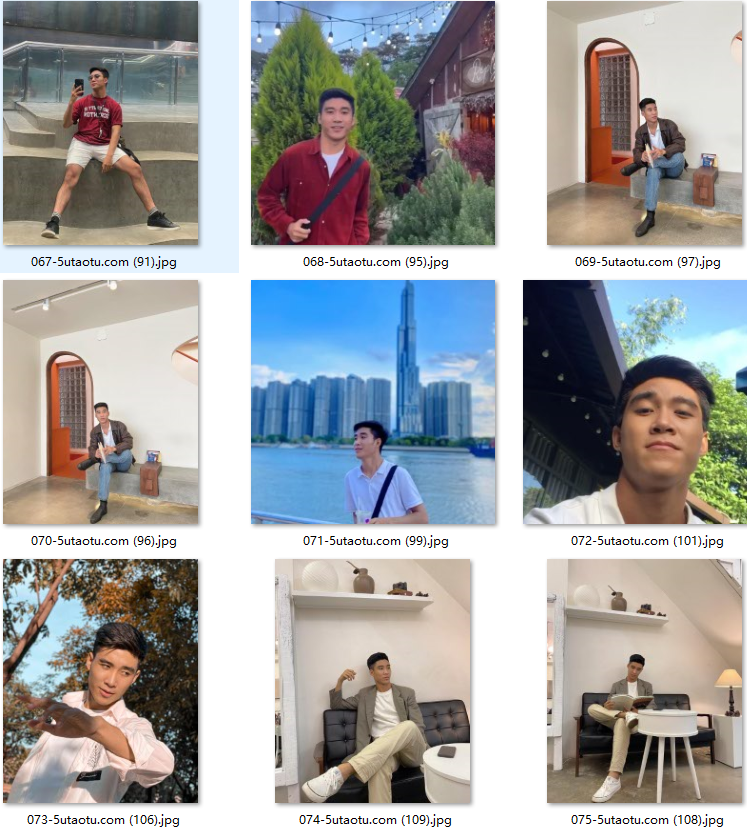Open image 067-5utaotu.com (91).jpg
Screen dimensions: 747x828
(100, 123)
